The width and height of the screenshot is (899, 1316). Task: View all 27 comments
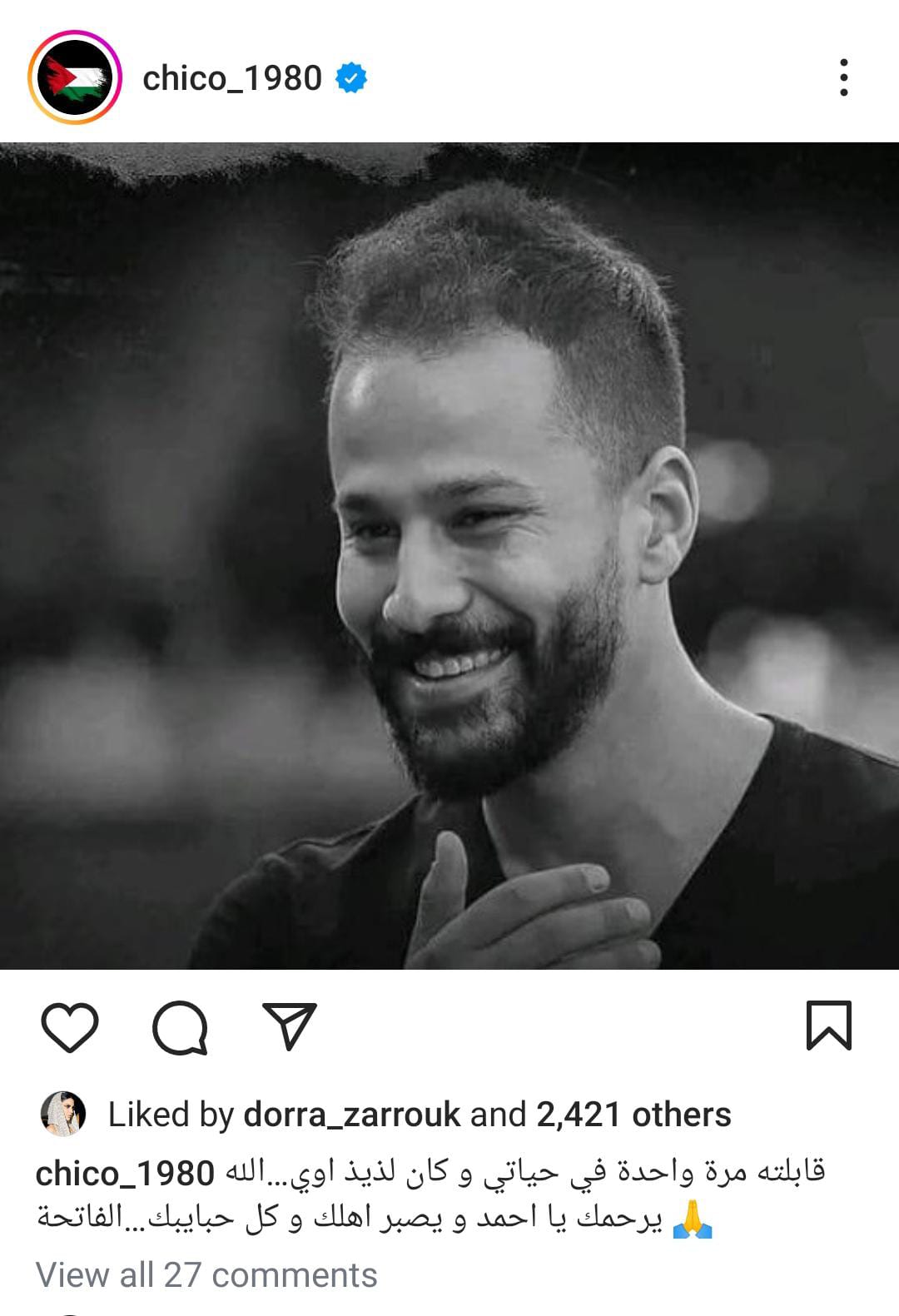[x=206, y=1274]
